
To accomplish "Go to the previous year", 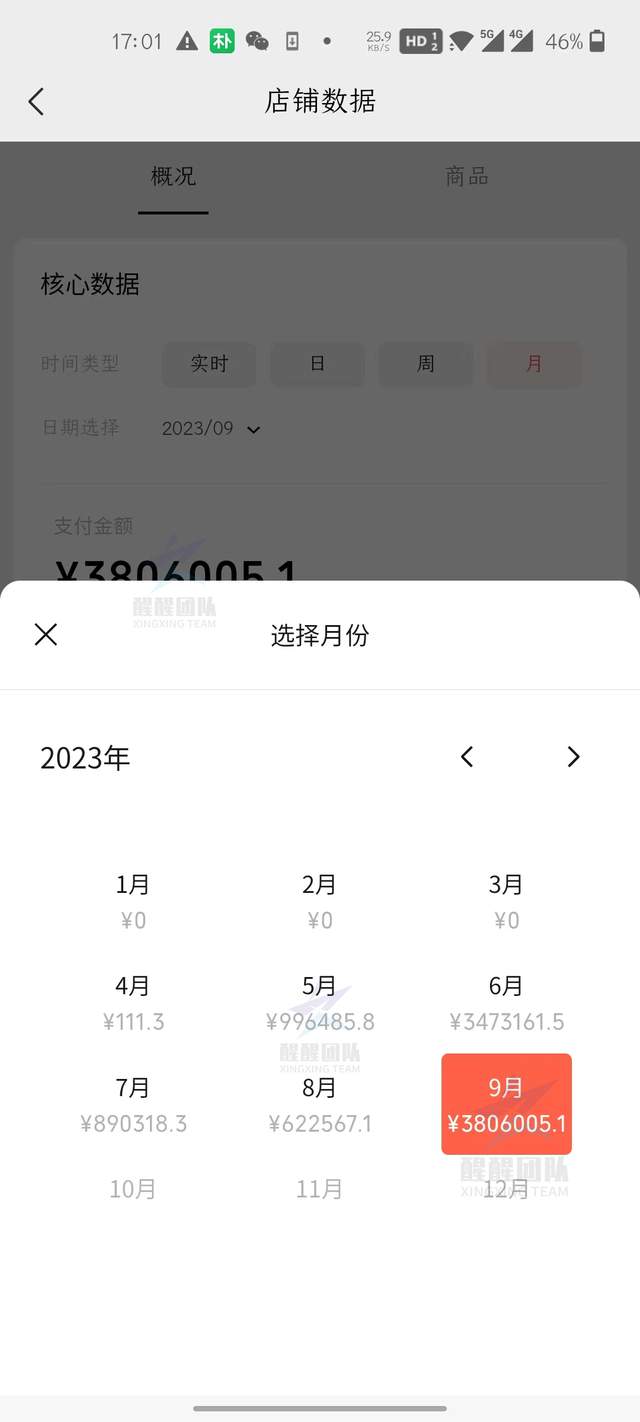I will pyautogui.click(x=467, y=757).
